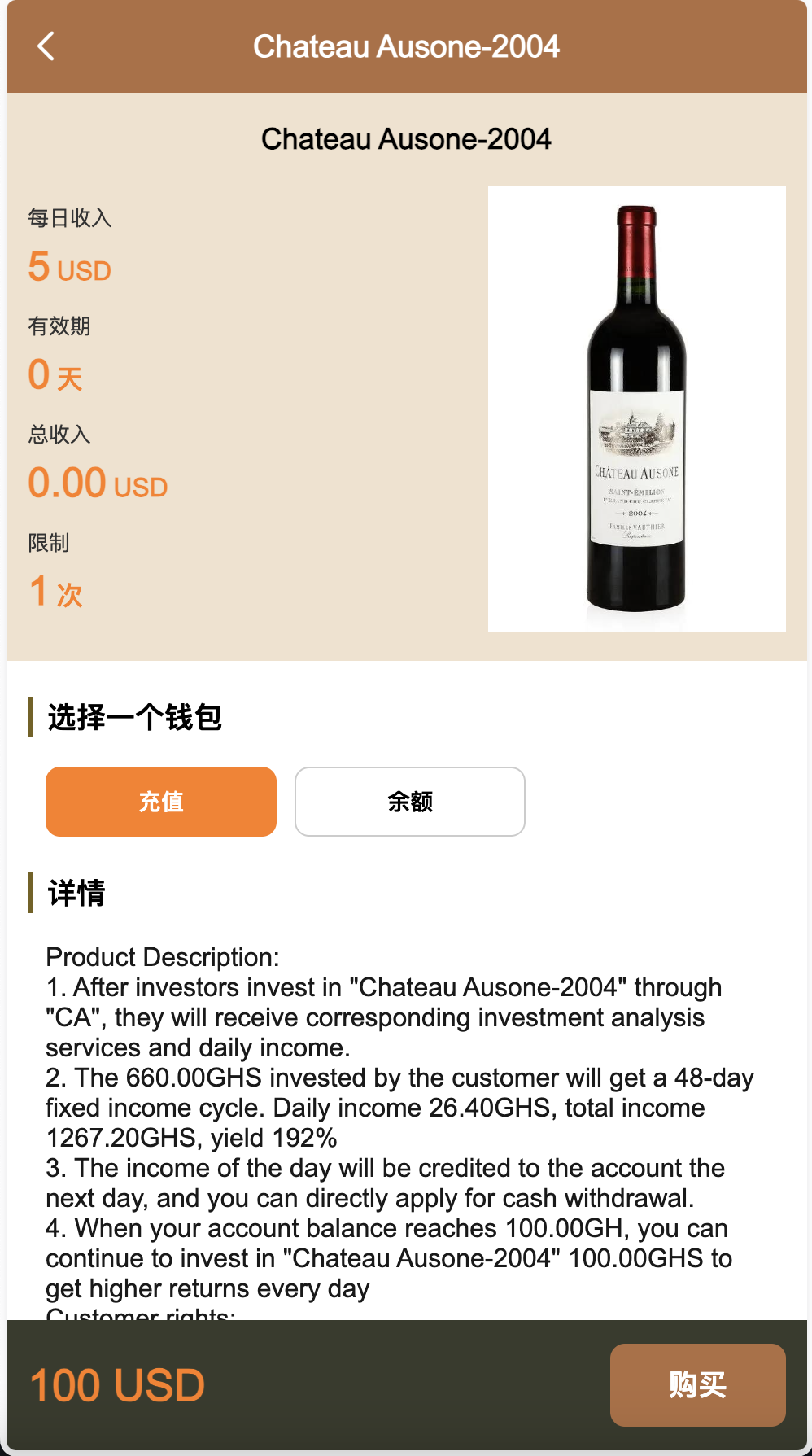Viewport: 812px width, 1456px height.
Task: Select the 充值 wallet option
Action: [161, 802]
